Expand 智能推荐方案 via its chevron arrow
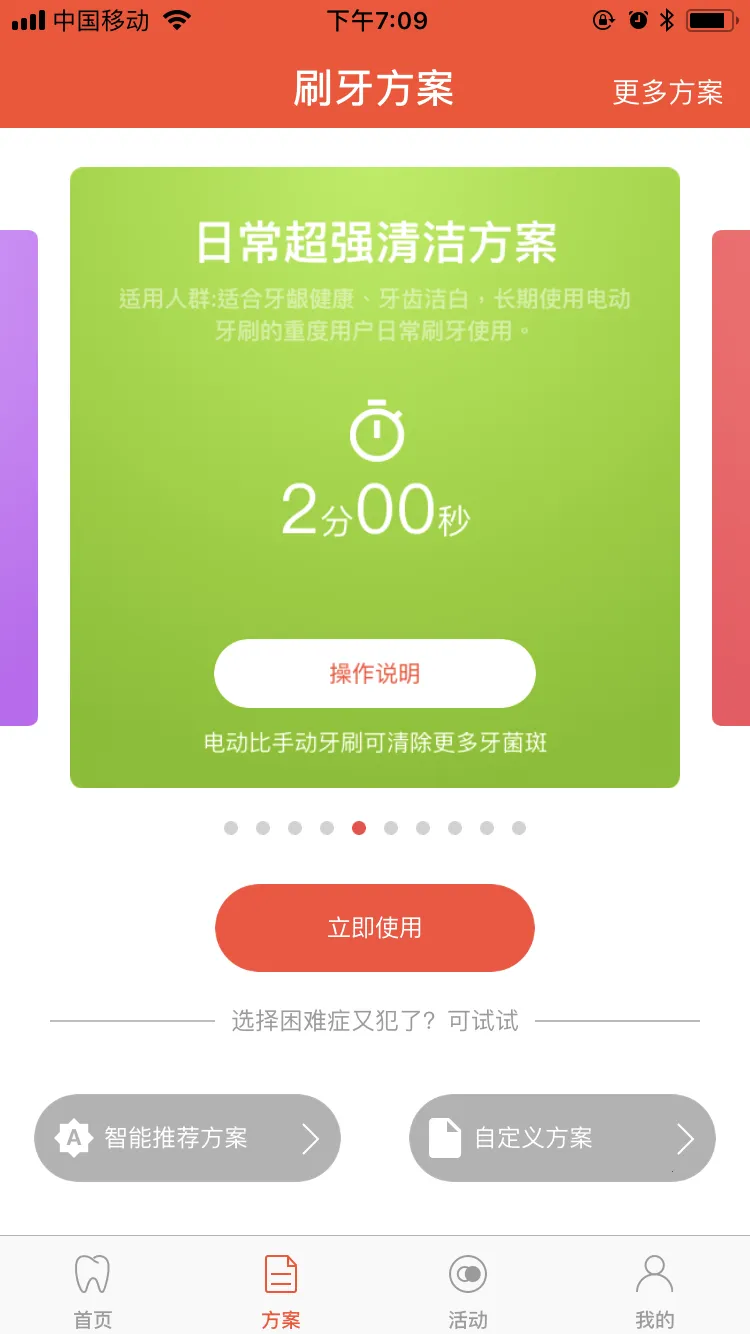 pyautogui.click(x=312, y=1138)
